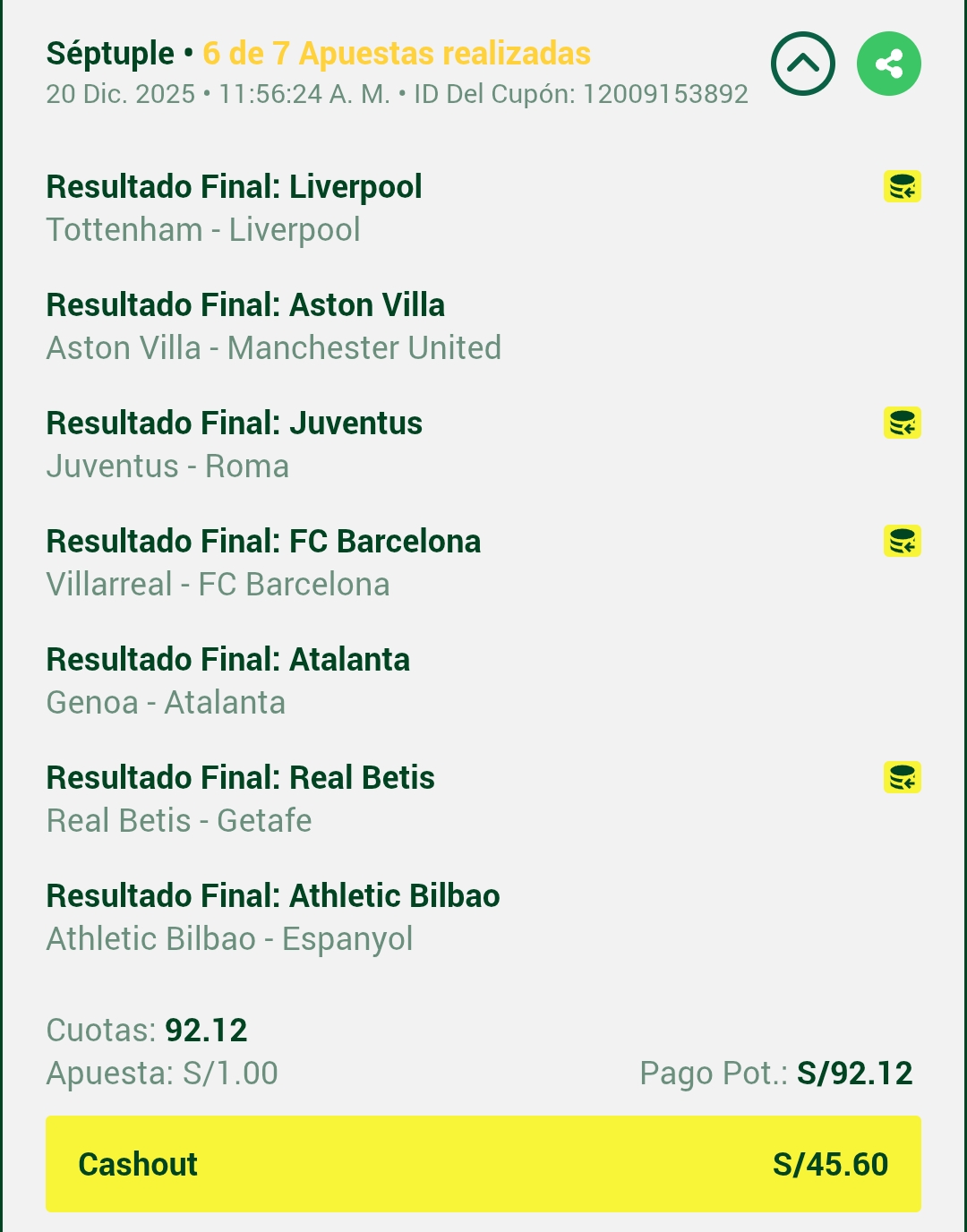Tap the cashout icon beside the Liverpool selection
Image resolution: width=967 pixels, height=1232 pixels.
(902, 186)
